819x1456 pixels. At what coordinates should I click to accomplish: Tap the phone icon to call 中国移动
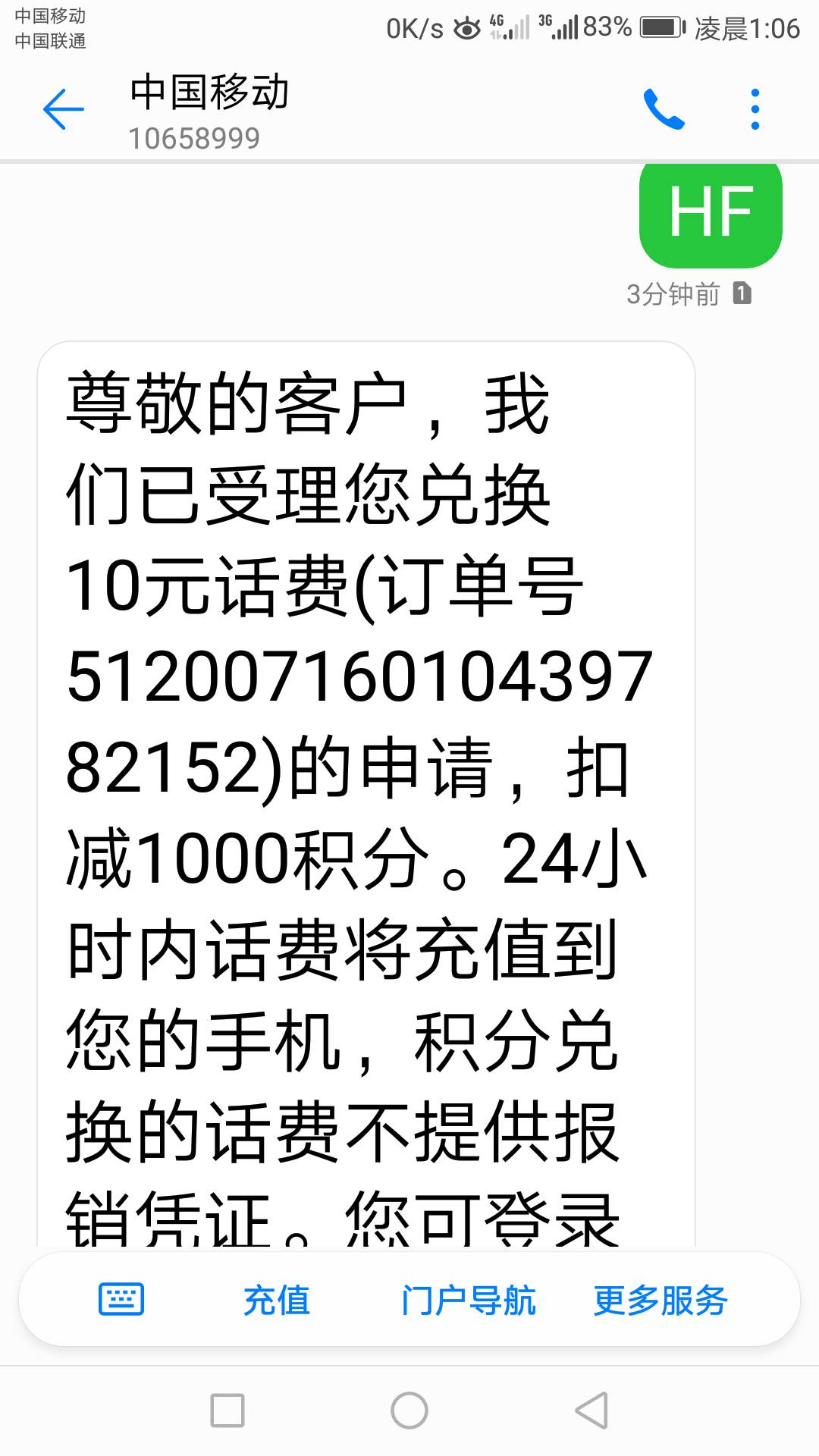(x=665, y=108)
